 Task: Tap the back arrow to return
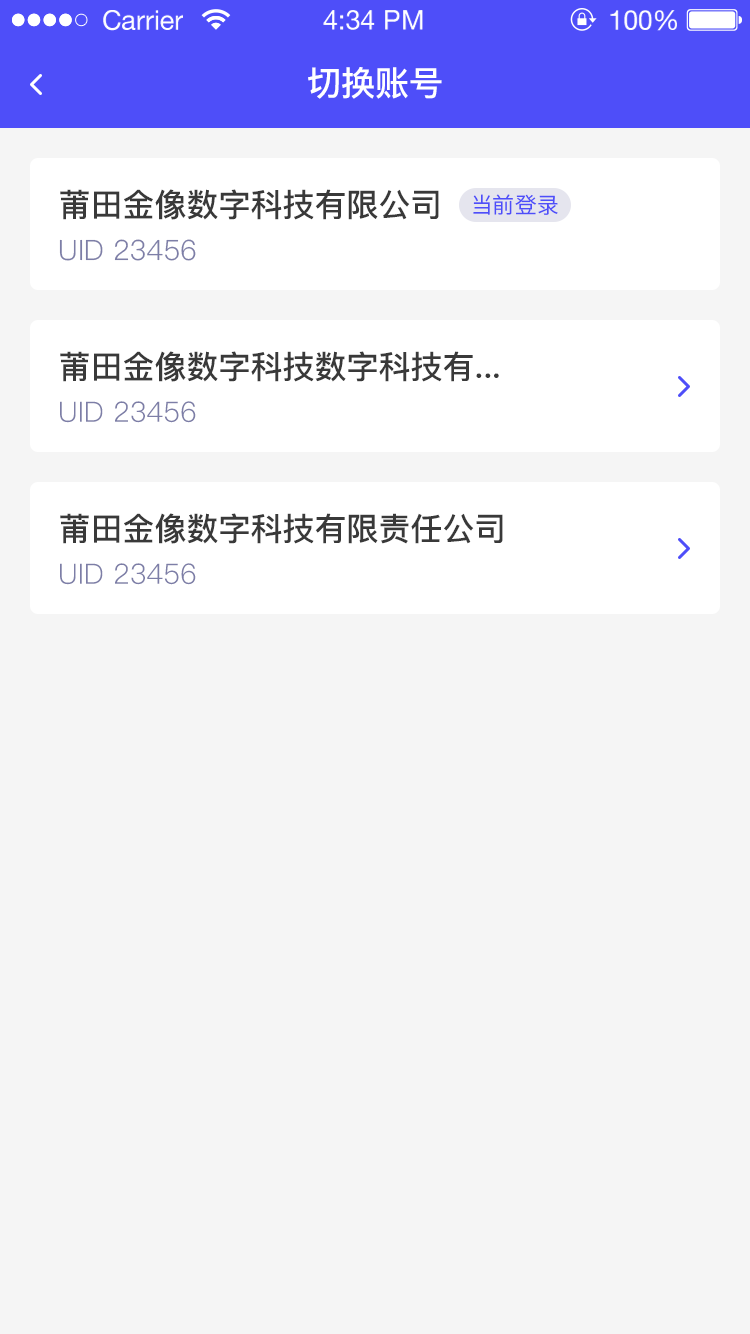[36, 84]
